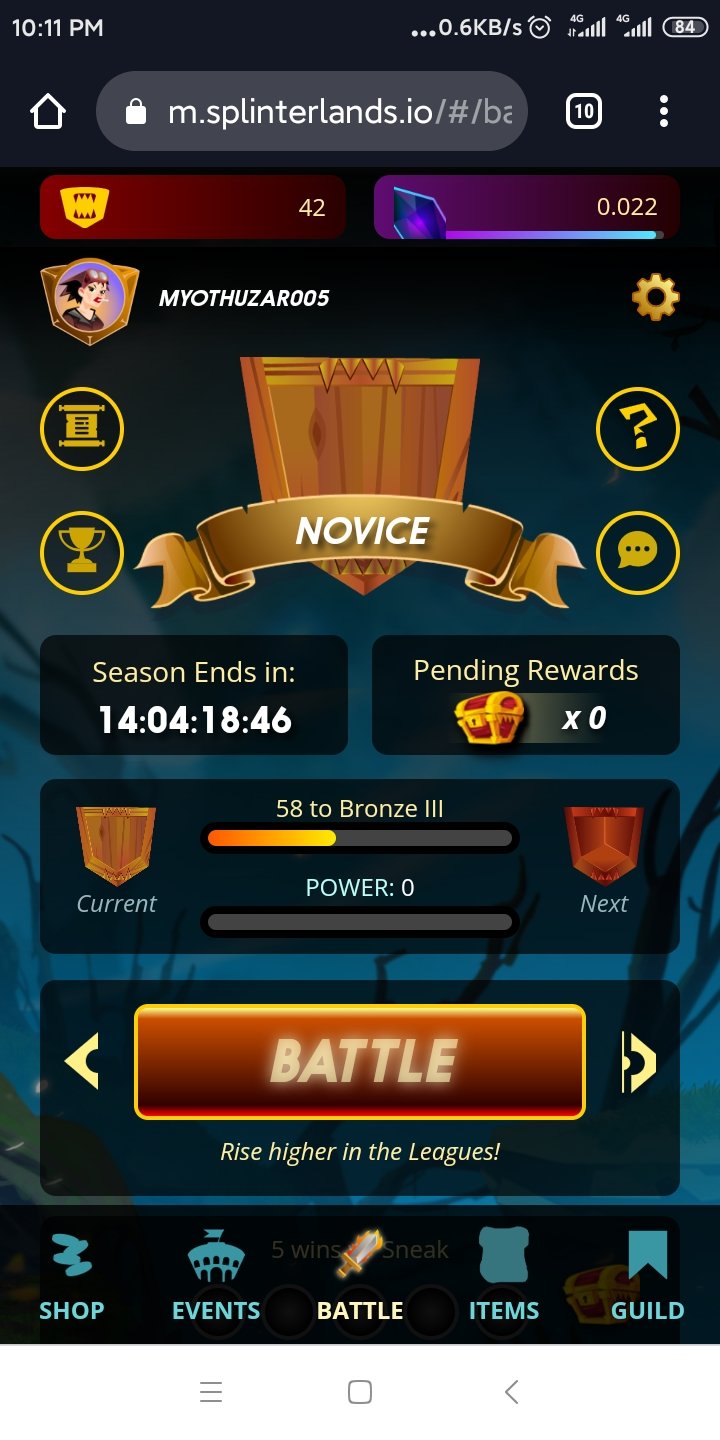Open the browser overflow menu

click(x=663, y=111)
